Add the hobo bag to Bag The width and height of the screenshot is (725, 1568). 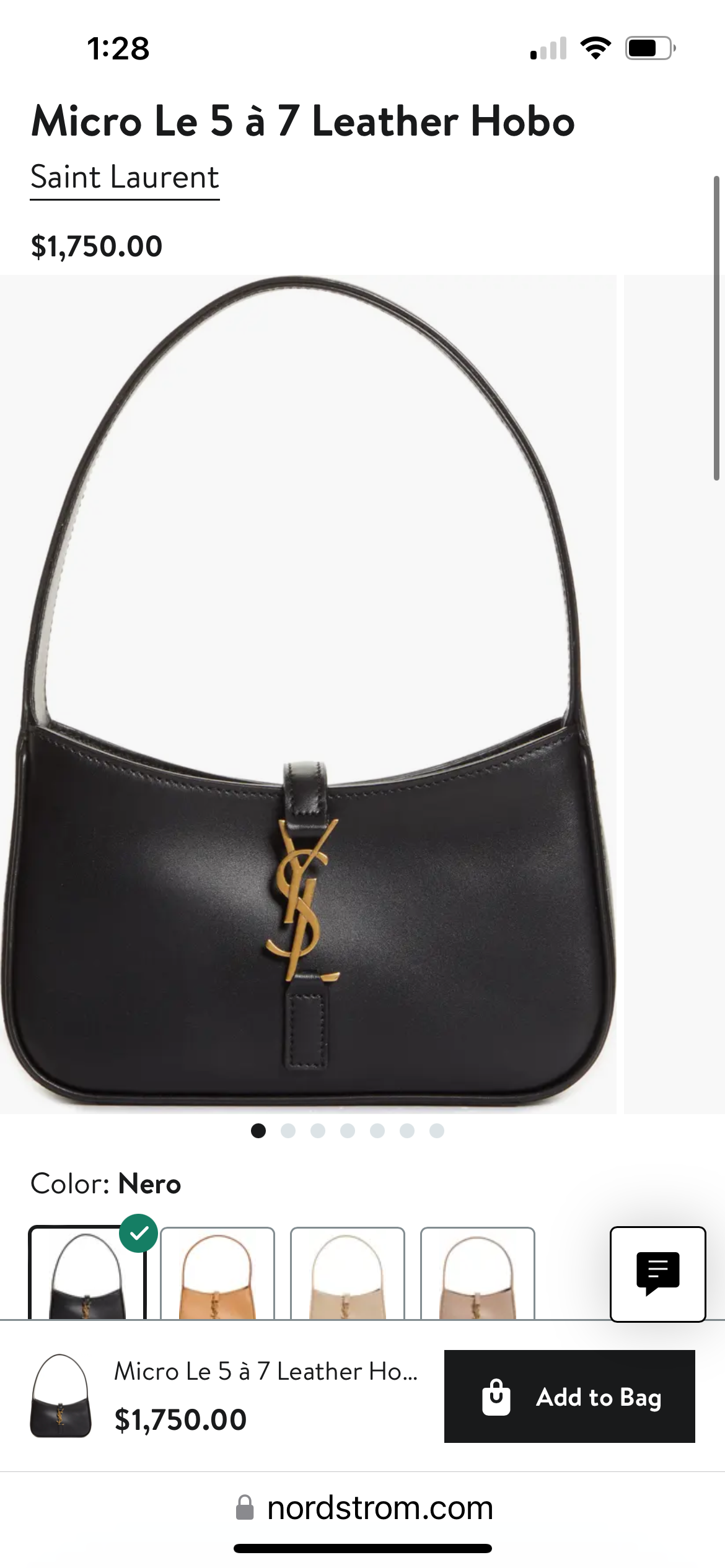pos(569,1397)
